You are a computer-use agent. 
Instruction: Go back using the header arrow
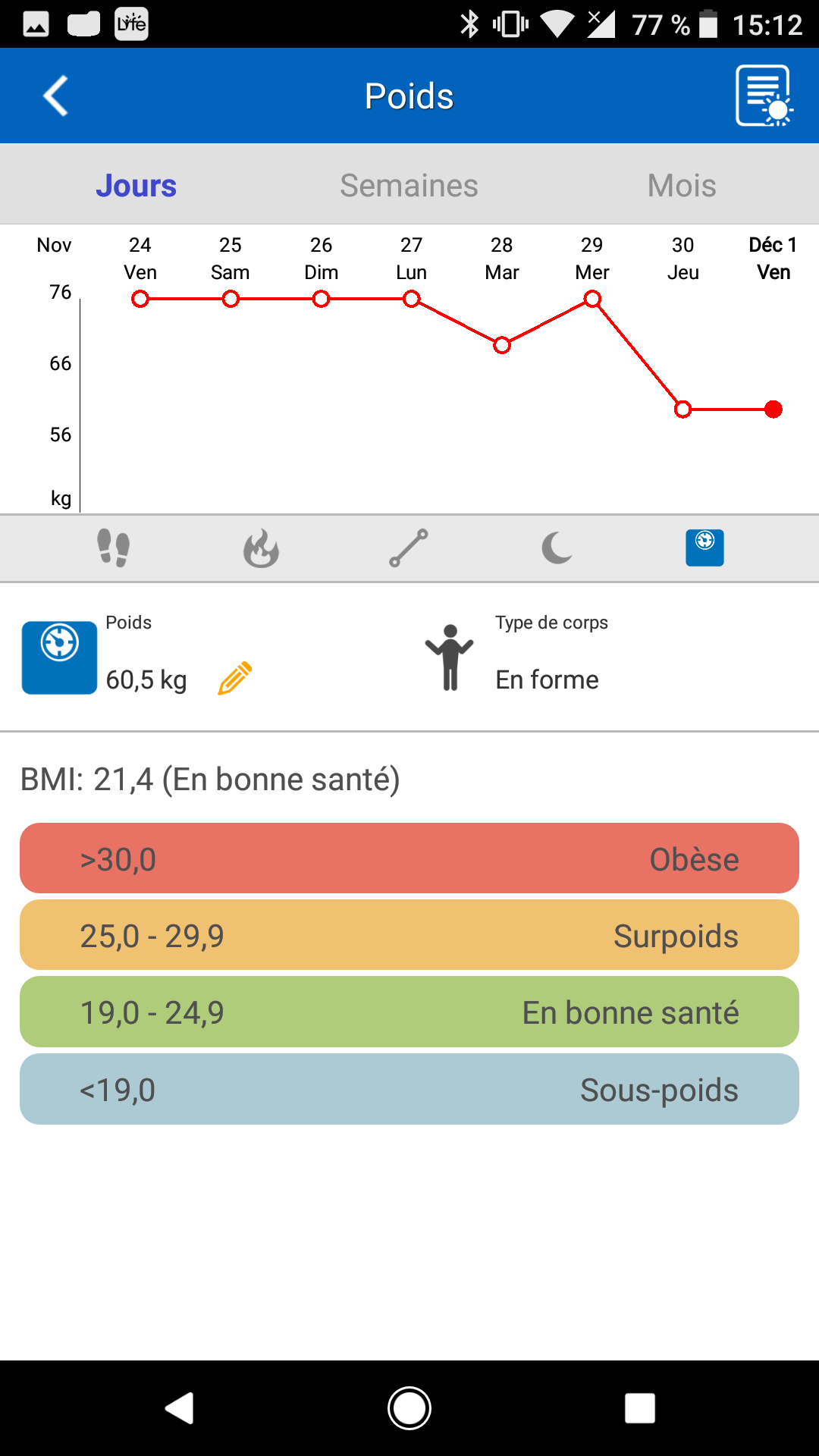tap(55, 96)
